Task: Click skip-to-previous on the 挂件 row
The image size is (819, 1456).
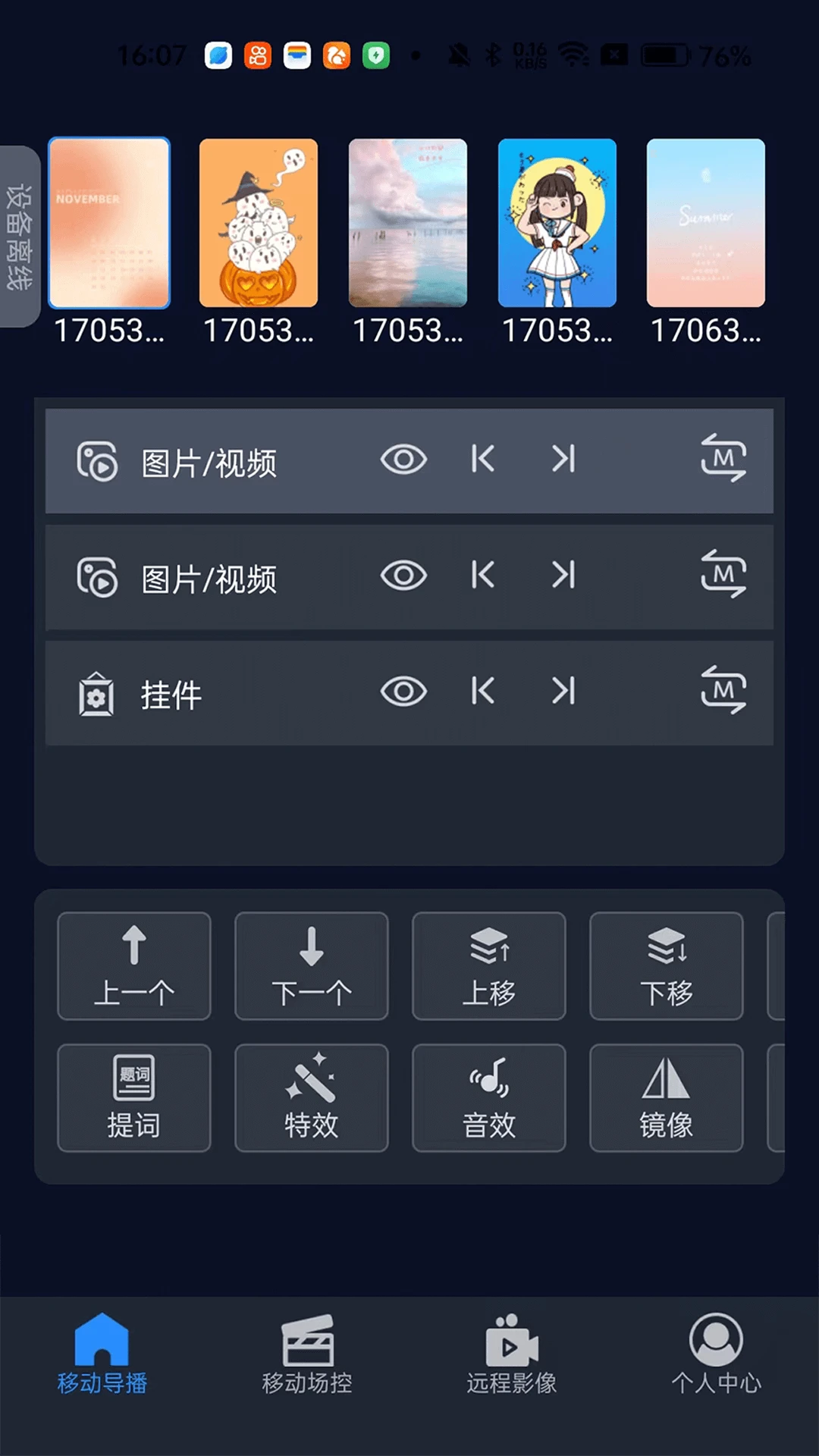Action: coord(483,692)
